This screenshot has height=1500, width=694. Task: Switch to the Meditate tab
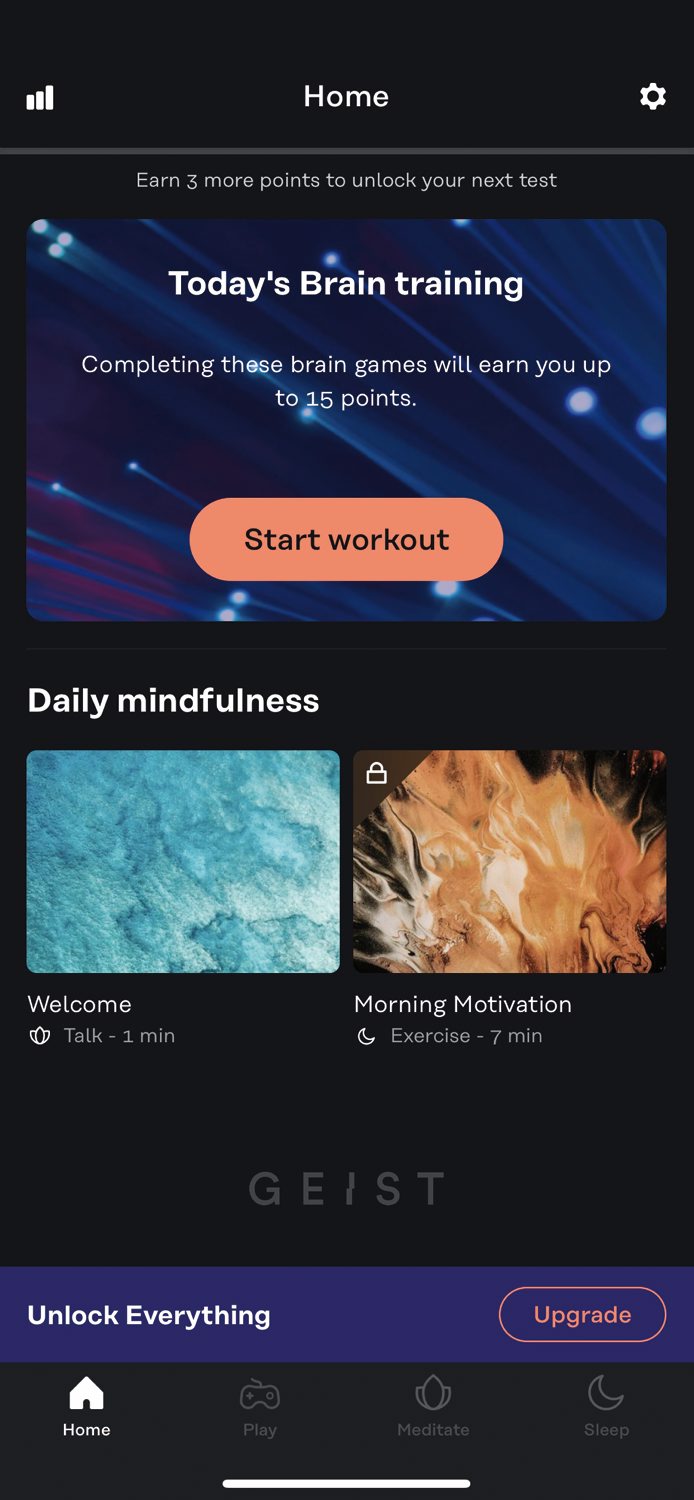point(433,1407)
